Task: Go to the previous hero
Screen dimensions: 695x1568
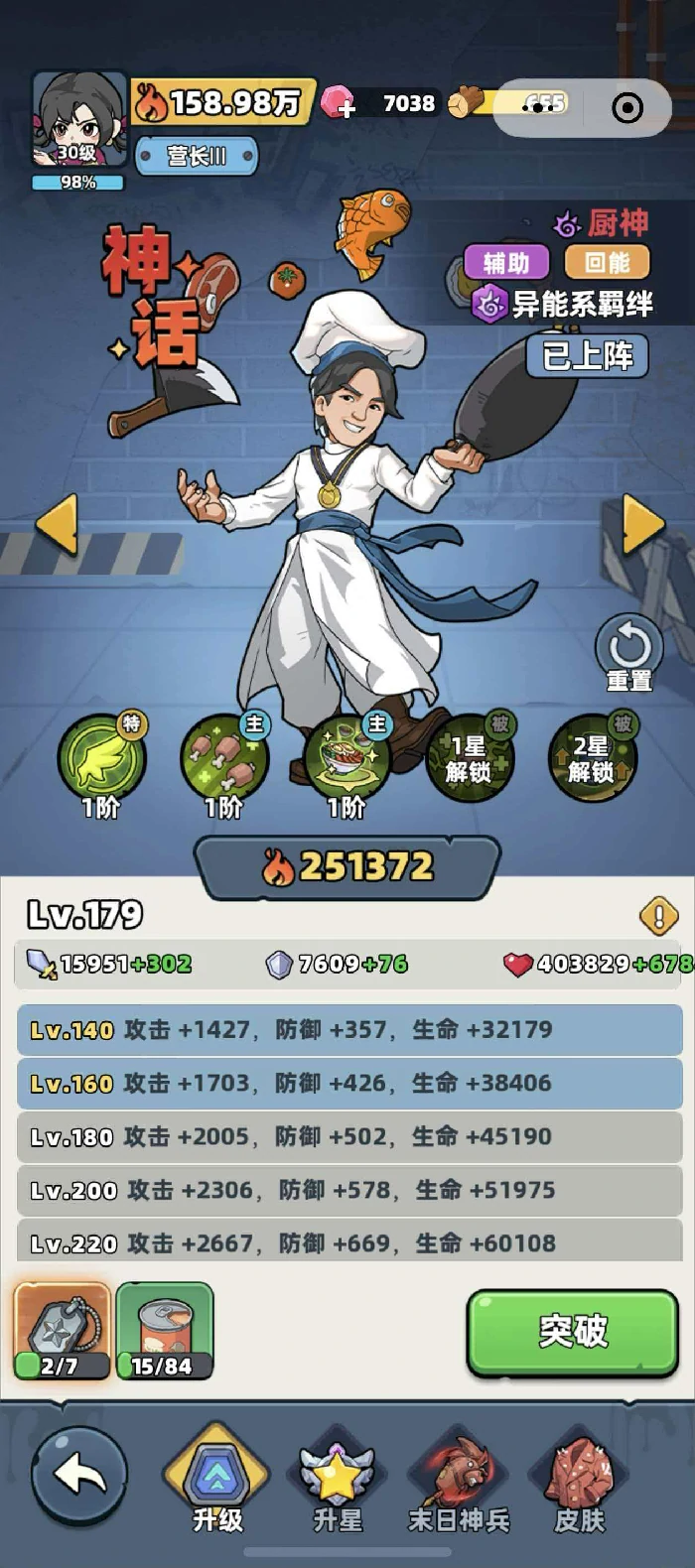Action: (x=57, y=523)
